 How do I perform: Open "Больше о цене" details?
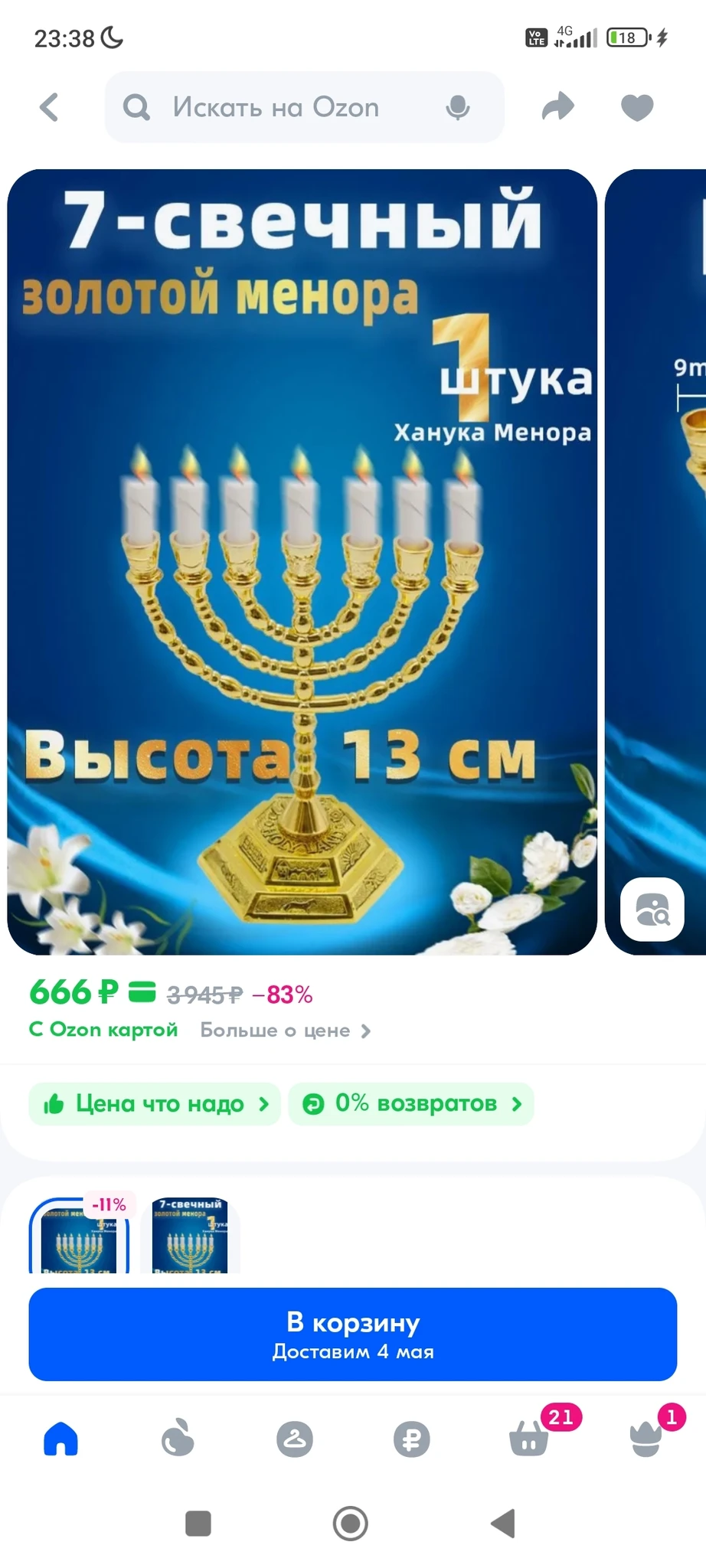tap(285, 1031)
